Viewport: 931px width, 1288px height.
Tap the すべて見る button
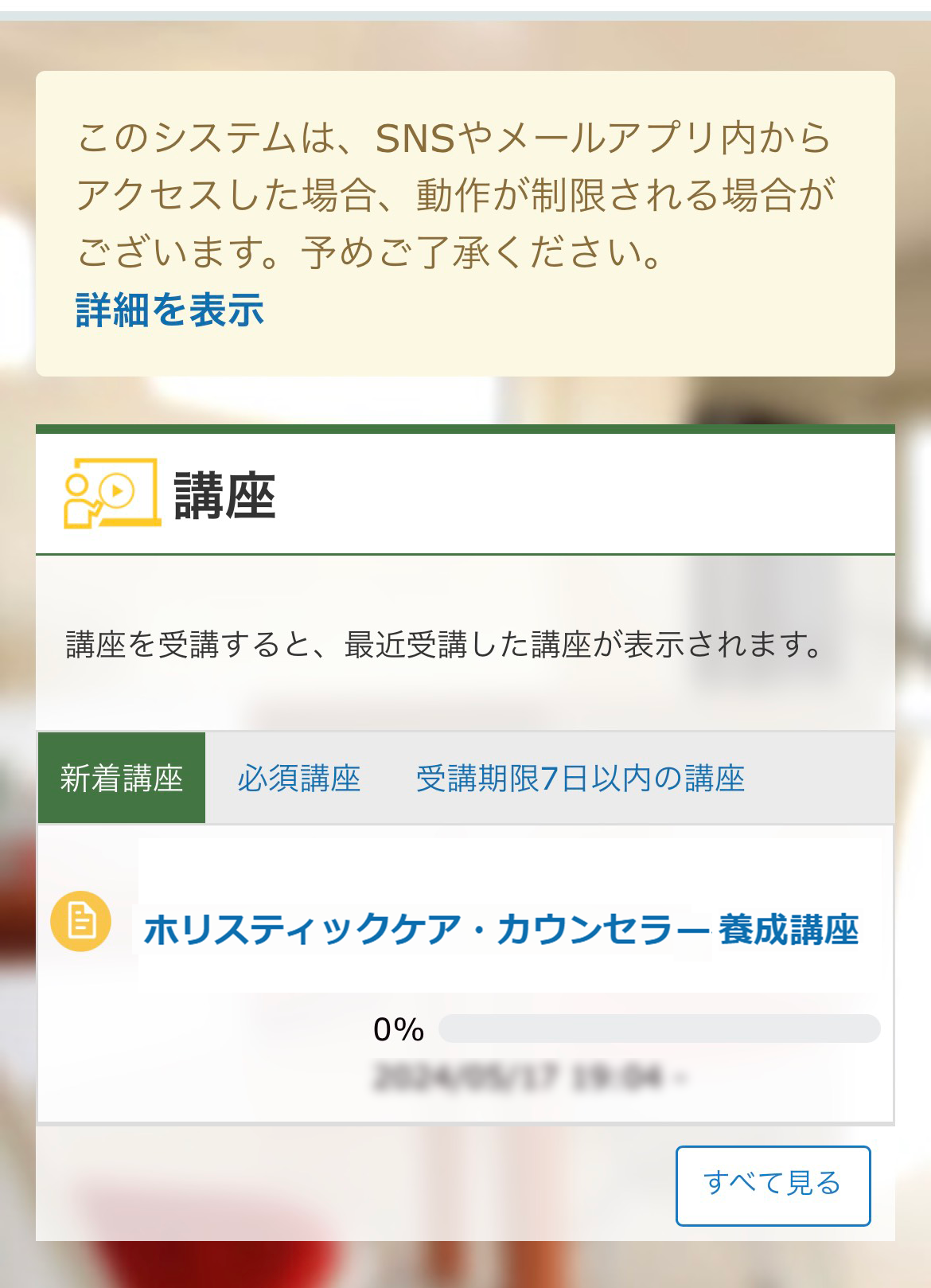click(x=772, y=1185)
